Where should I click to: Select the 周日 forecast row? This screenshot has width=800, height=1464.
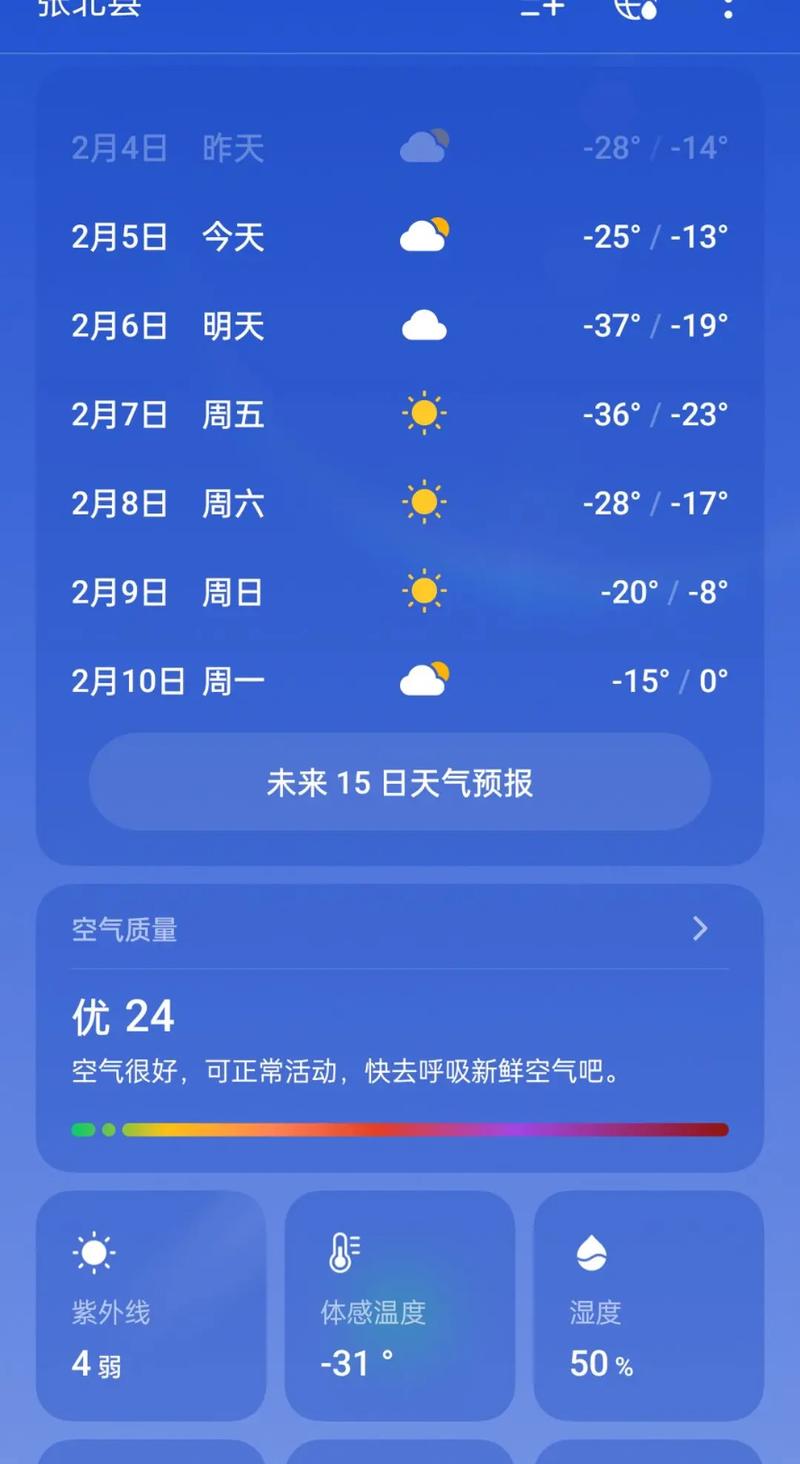pyautogui.click(x=400, y=591)
